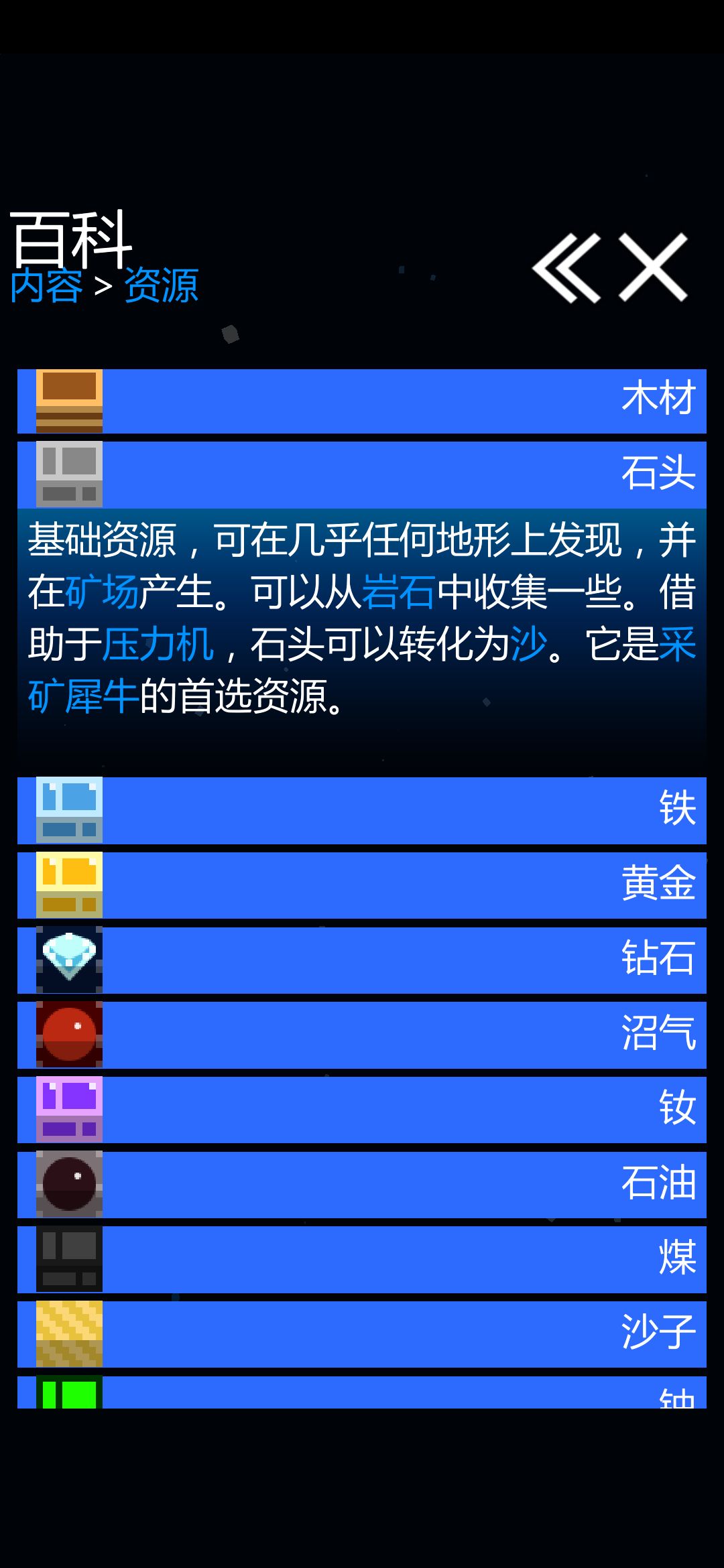724x1568 pixels.
Task: Select the 资源 breadcrumb tab
Action: point(161,285)
